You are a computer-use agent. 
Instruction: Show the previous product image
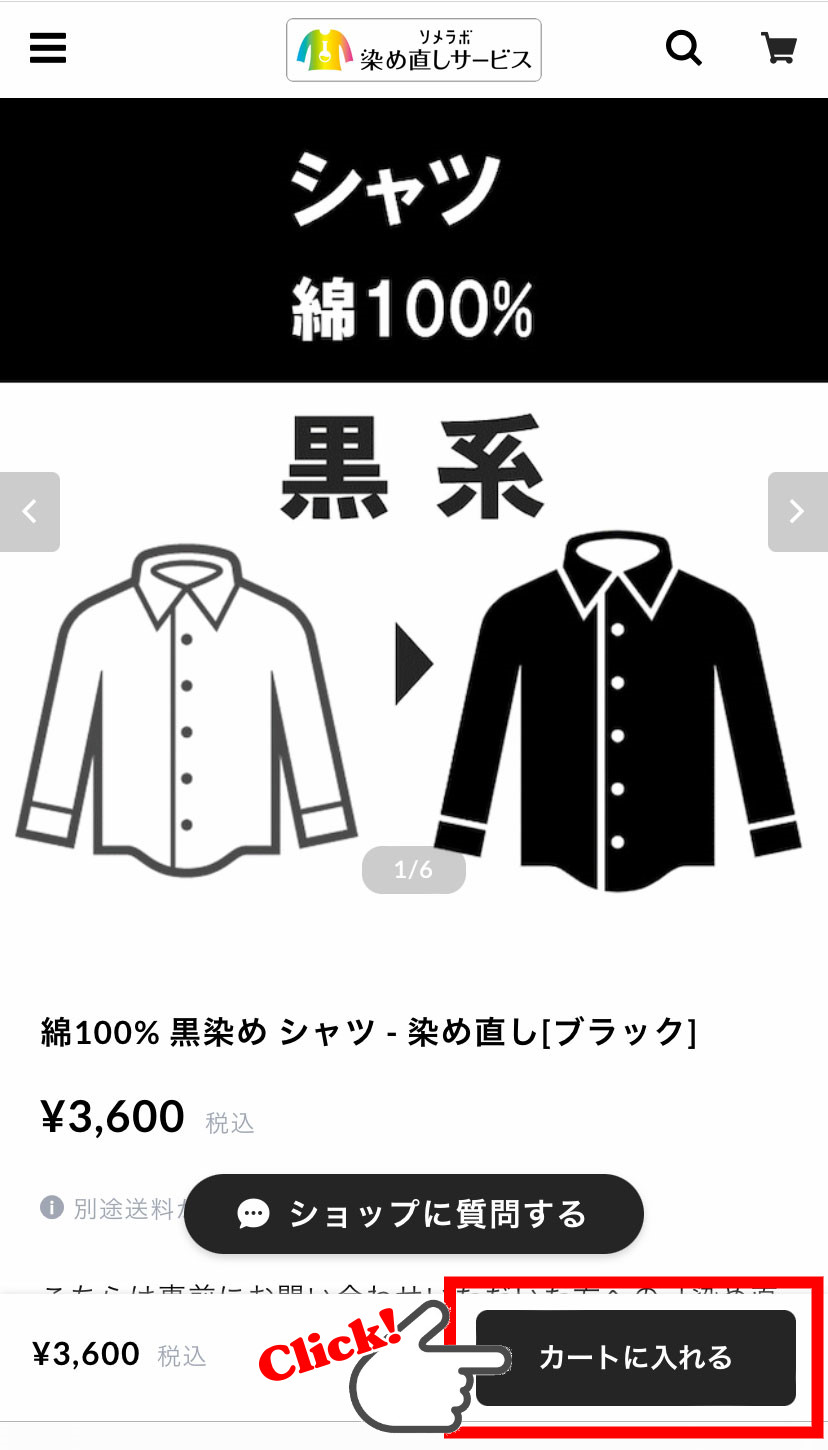30,512
